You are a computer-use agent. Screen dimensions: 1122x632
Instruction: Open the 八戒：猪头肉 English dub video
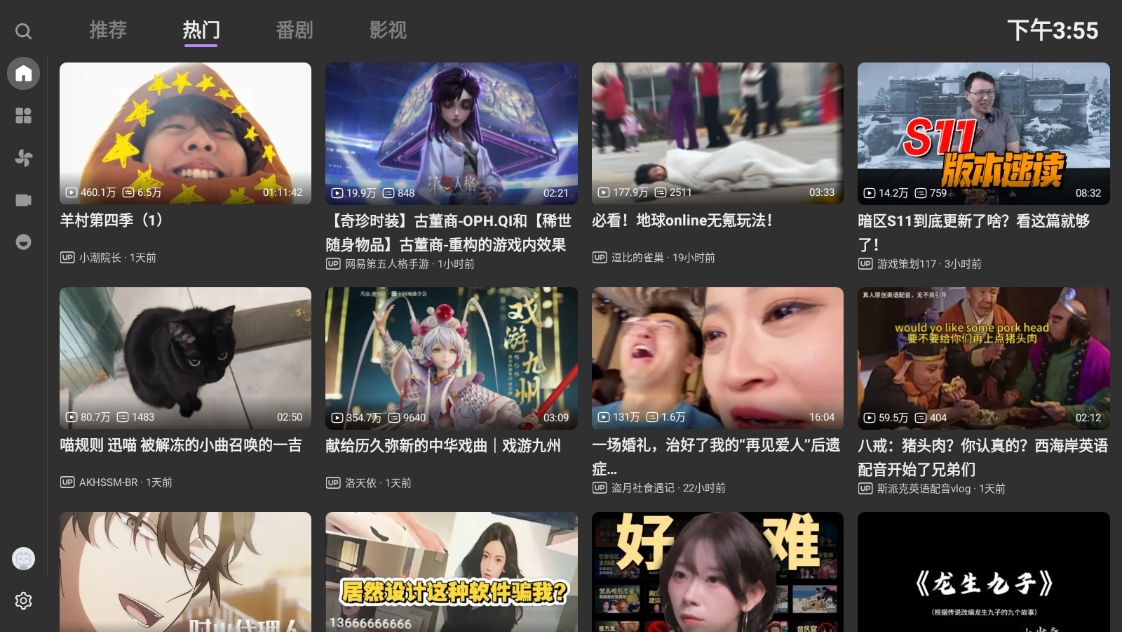pyautogui.click(x=983, y=358)
